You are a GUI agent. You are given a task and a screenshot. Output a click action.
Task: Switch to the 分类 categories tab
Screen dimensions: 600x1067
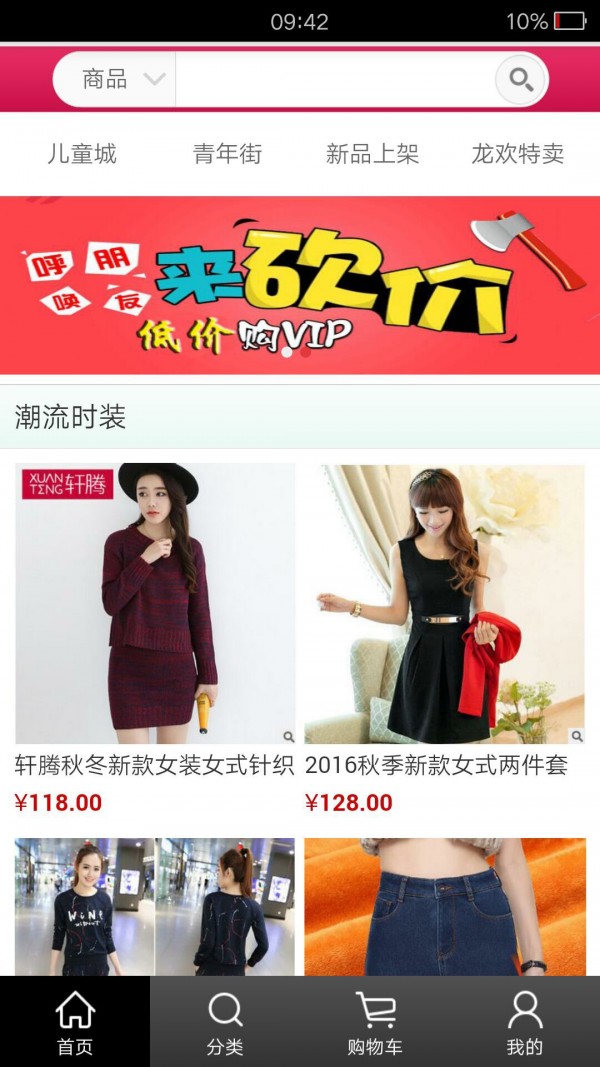point(225,1022)
